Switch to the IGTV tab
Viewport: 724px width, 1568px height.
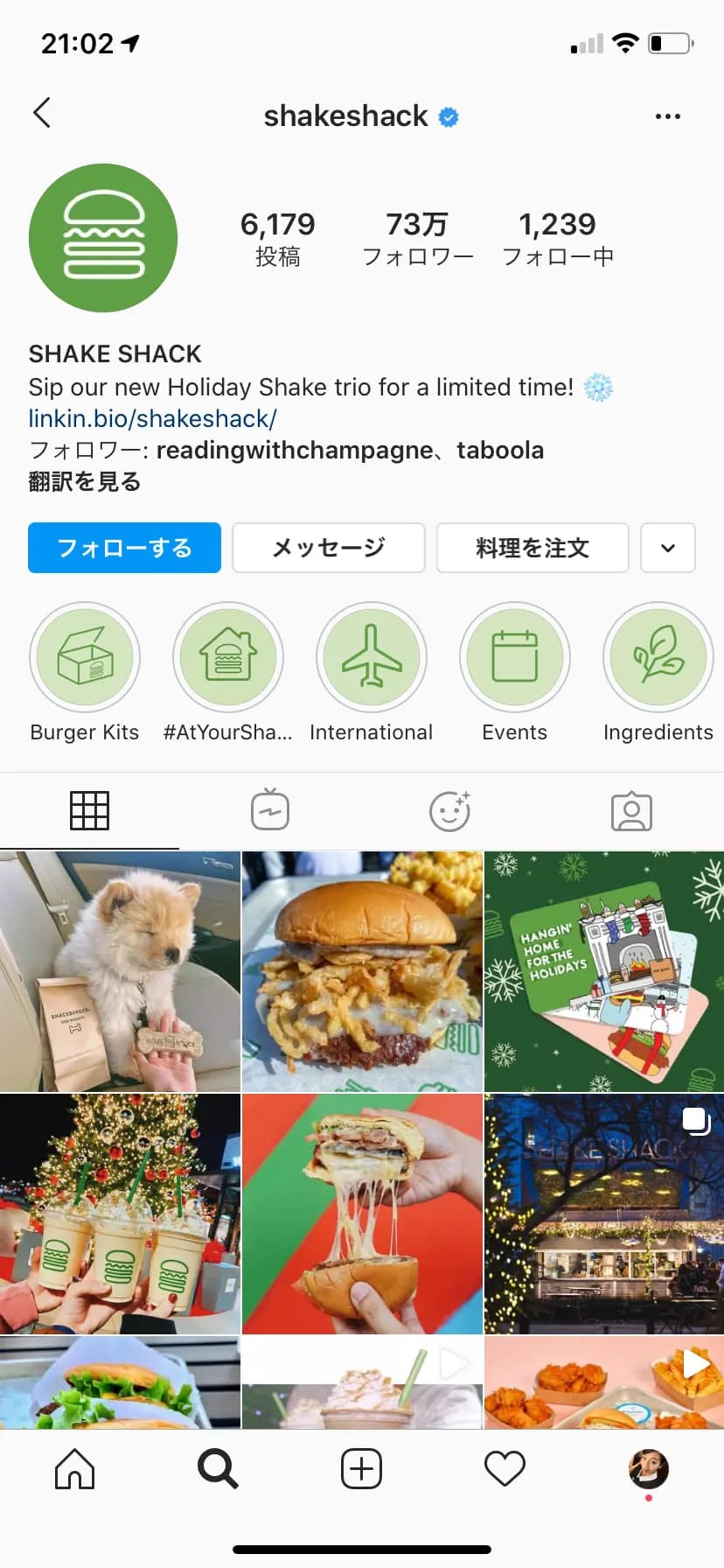(270, 811)
